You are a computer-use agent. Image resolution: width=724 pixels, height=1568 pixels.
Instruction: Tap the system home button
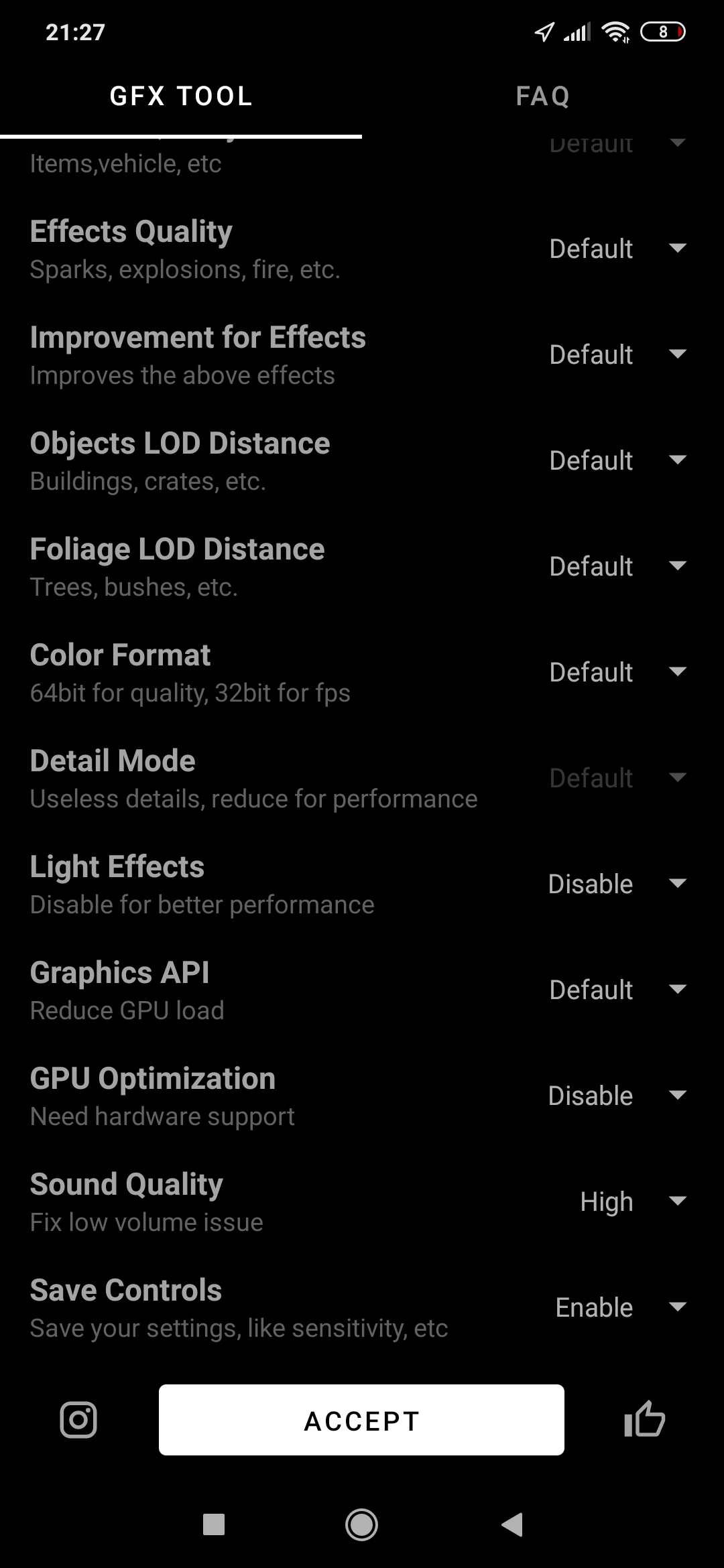[x=361, y=1524]
